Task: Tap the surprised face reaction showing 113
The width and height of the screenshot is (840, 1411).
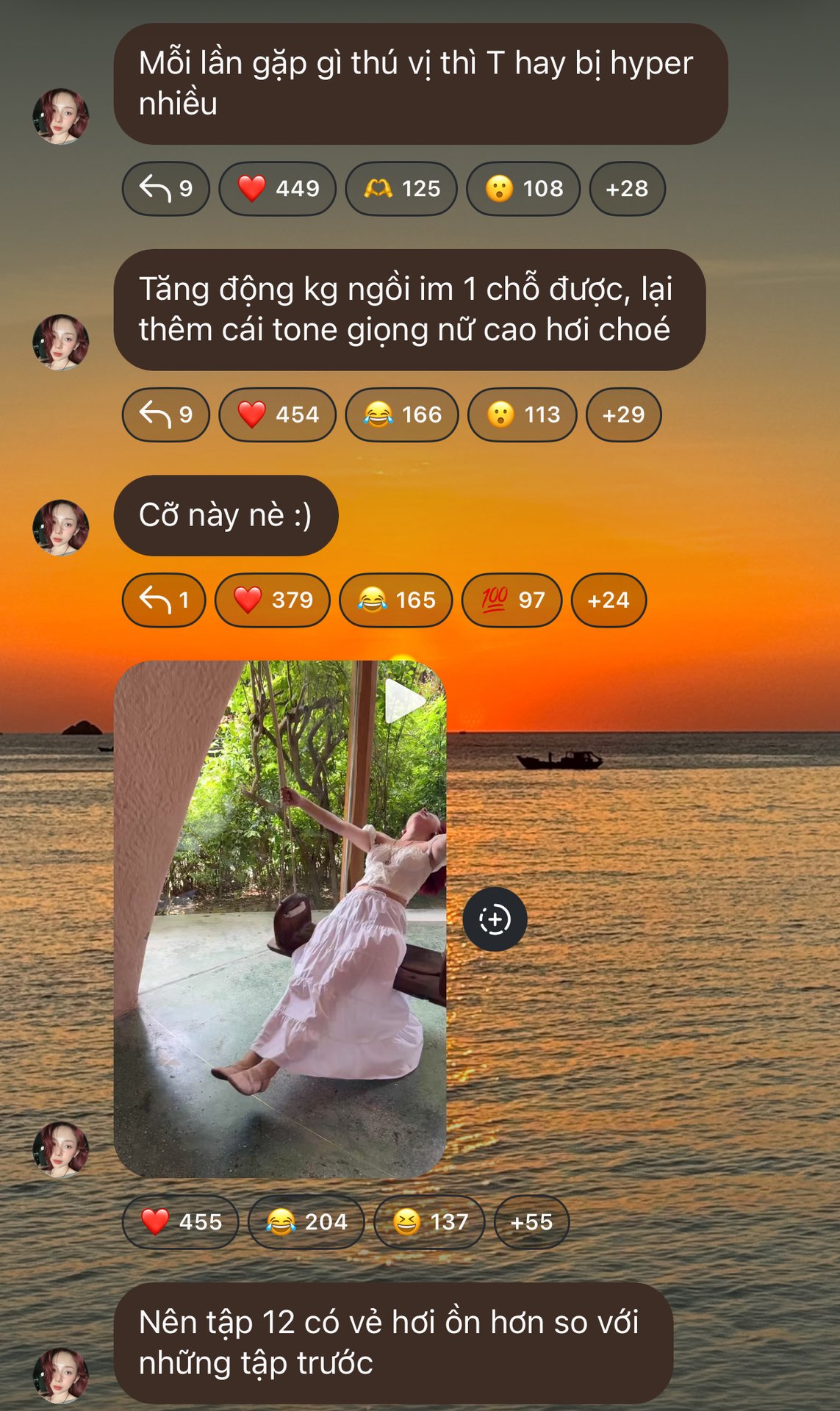Action: click(x=523, y=414)
